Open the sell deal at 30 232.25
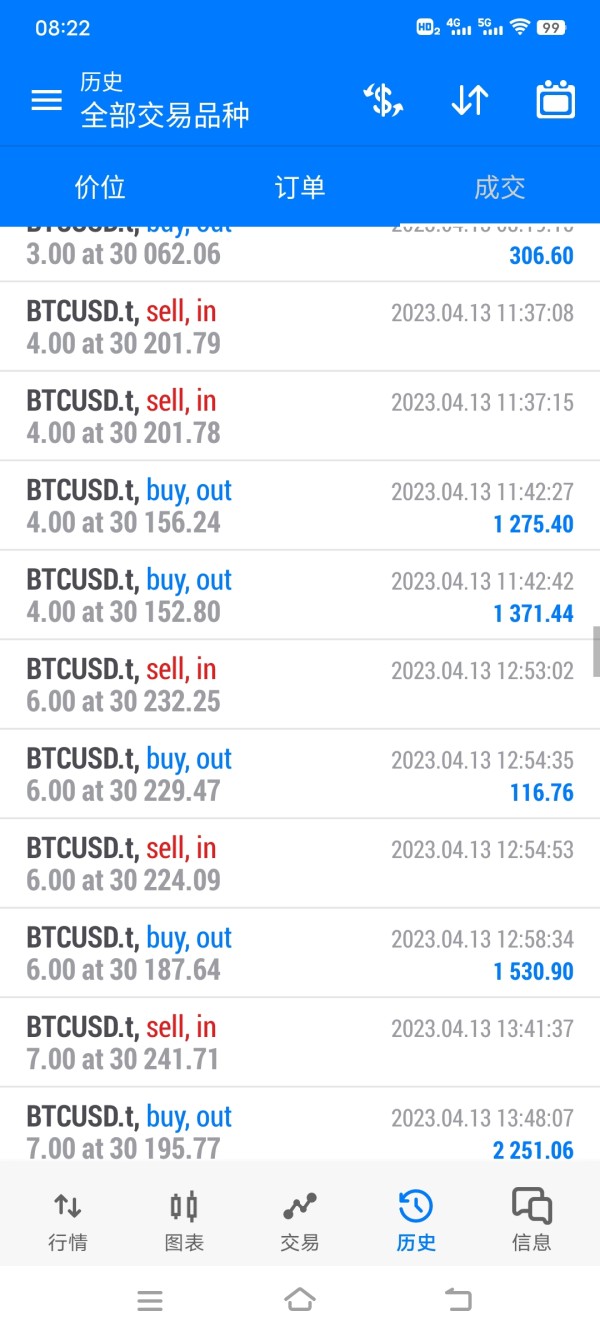This screenshot has height=1336, width=600. (x=300, y=685)
